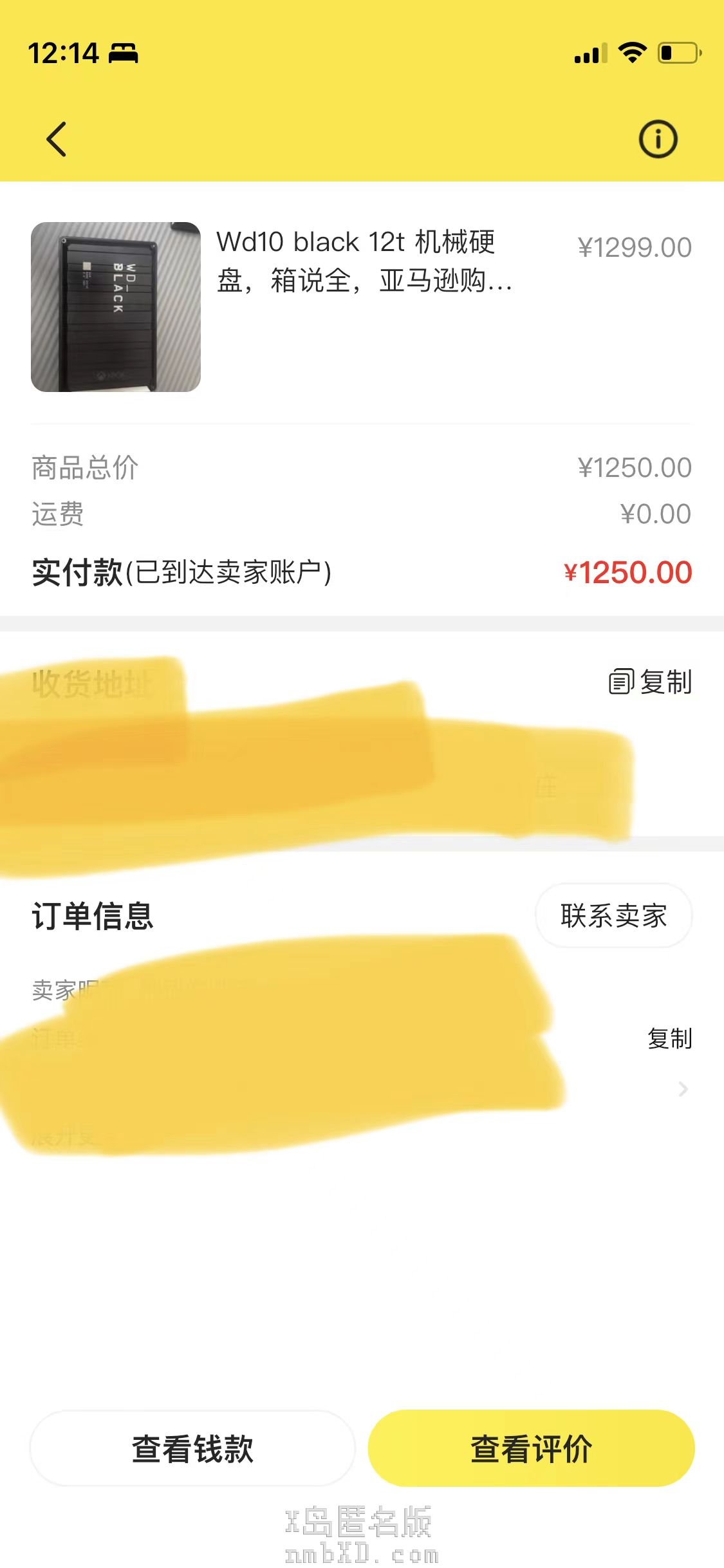Copy the shipping address
This screenshot has height=1568, width=724.
(x=651, y=682)
